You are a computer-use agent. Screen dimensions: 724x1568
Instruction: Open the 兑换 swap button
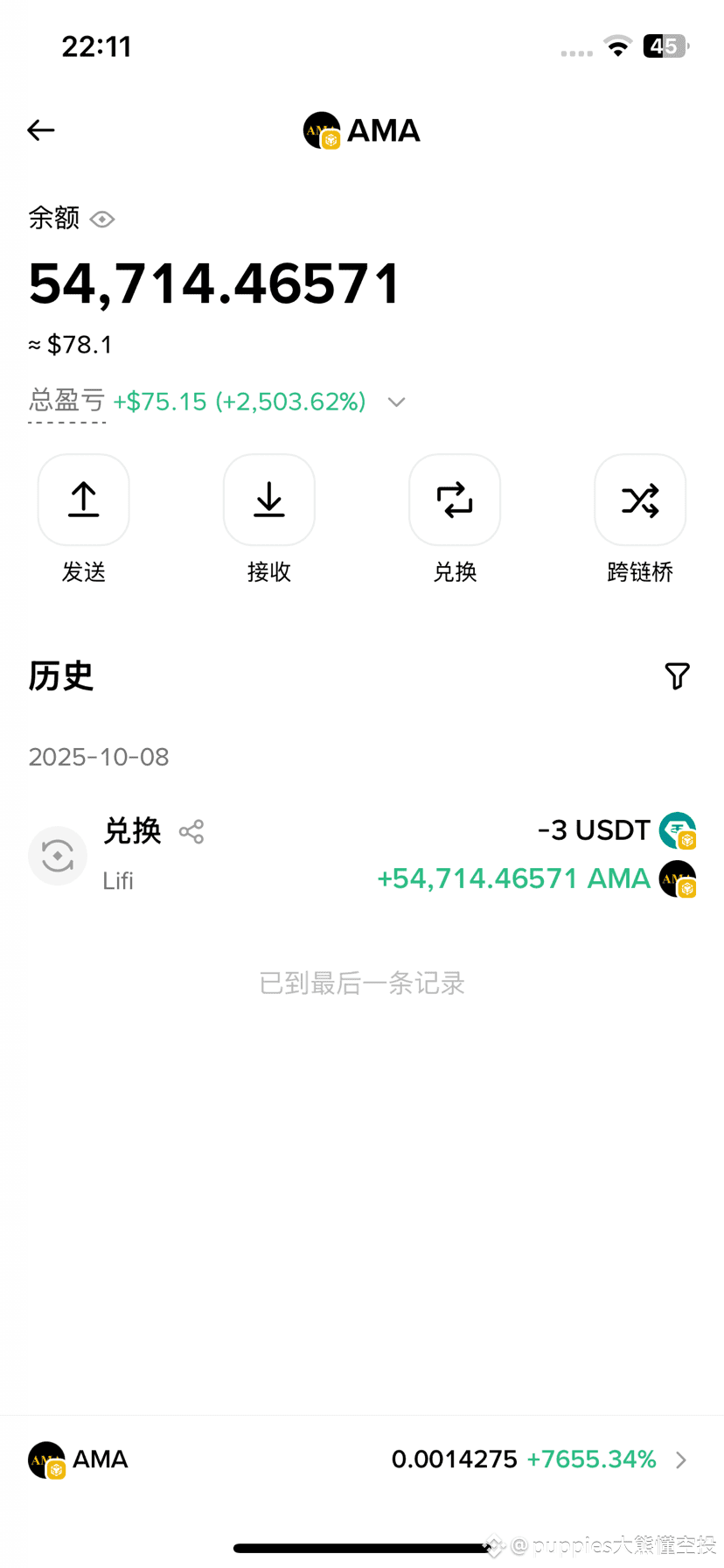pyautogui.click(x=455, y=500)
